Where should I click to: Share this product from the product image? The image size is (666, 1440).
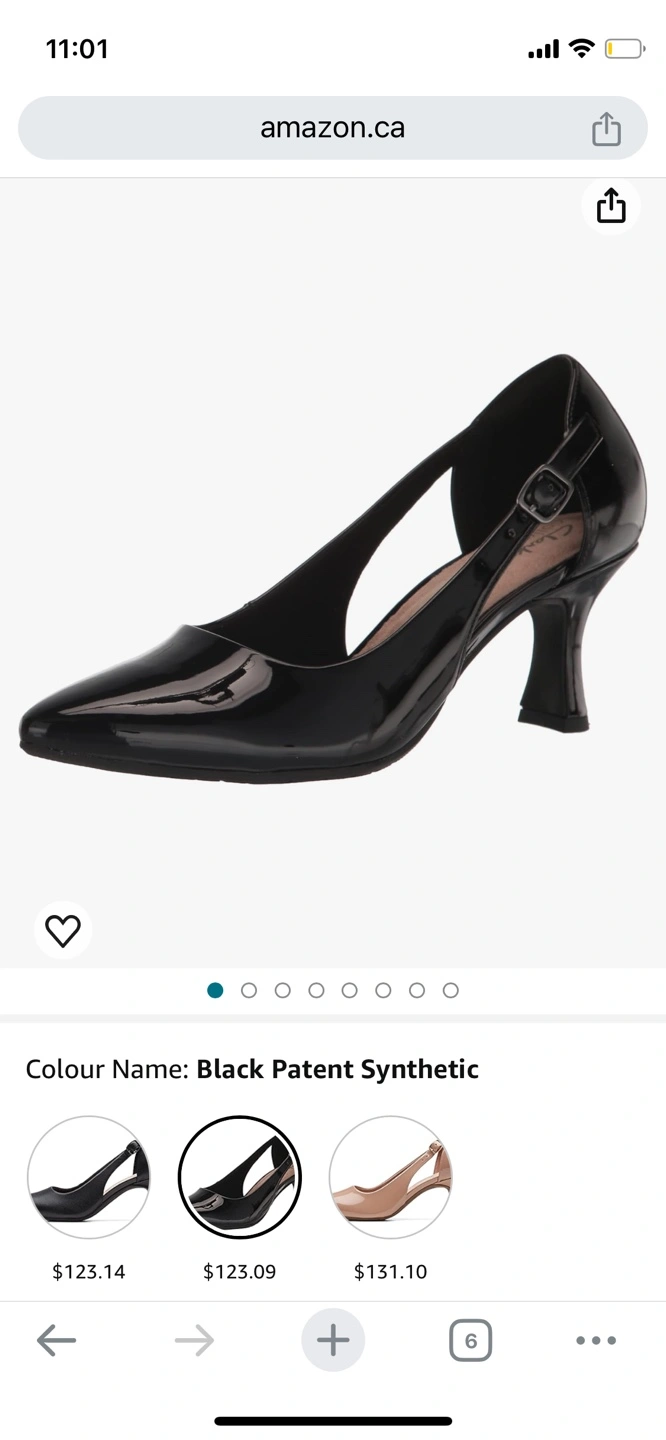click(x=611, y=206)
